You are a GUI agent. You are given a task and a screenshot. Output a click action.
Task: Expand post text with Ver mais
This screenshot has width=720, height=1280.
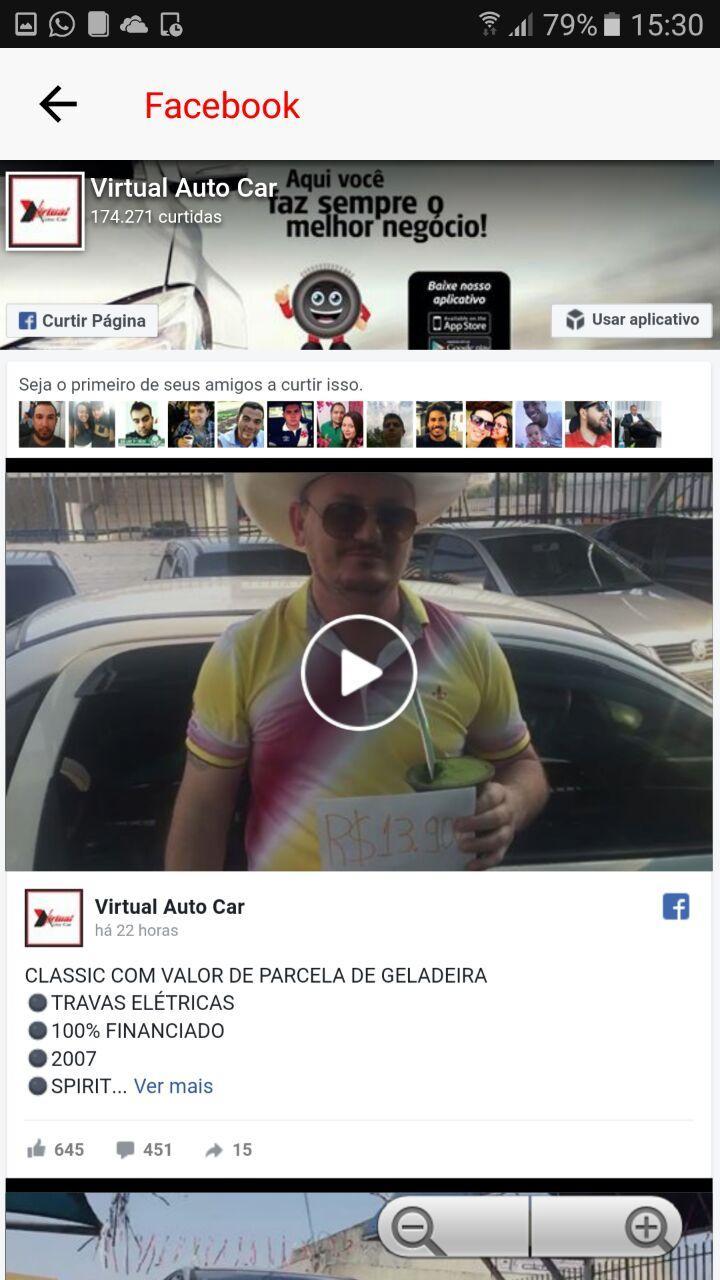click(x=173, y=1086)
